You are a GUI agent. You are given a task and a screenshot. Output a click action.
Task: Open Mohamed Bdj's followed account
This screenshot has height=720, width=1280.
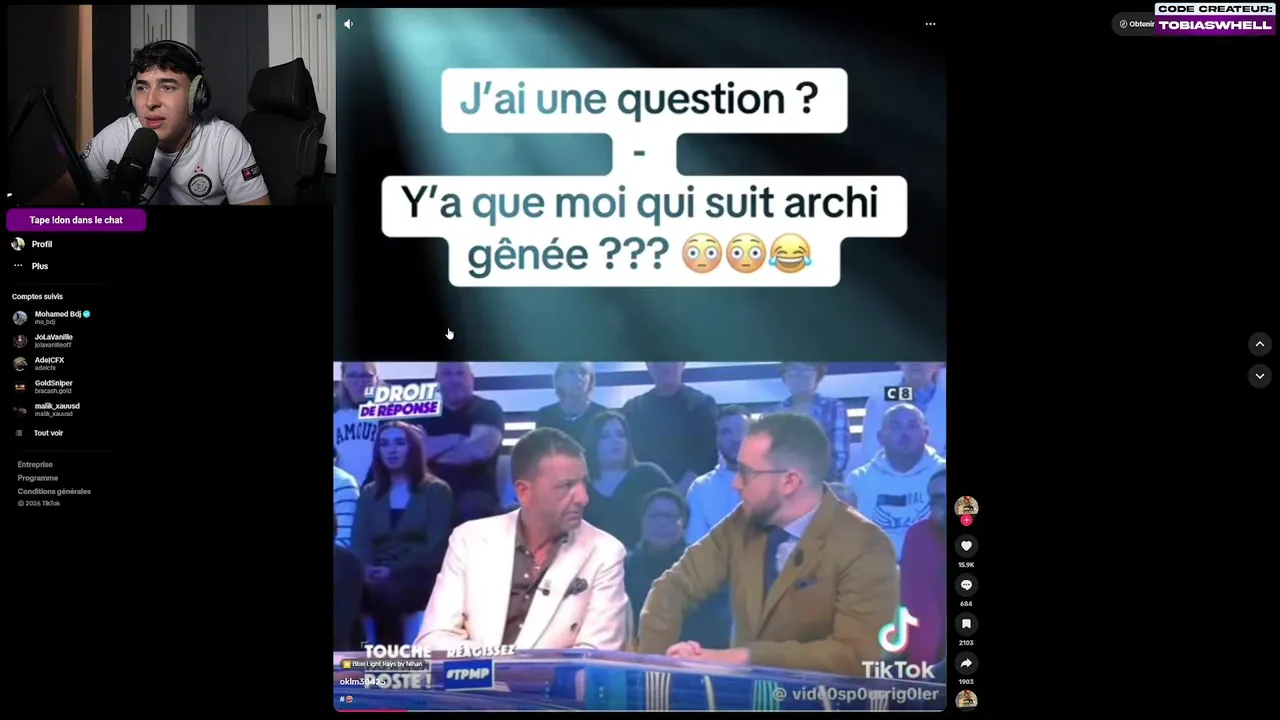pyautogui.click(x=57, y=317)
